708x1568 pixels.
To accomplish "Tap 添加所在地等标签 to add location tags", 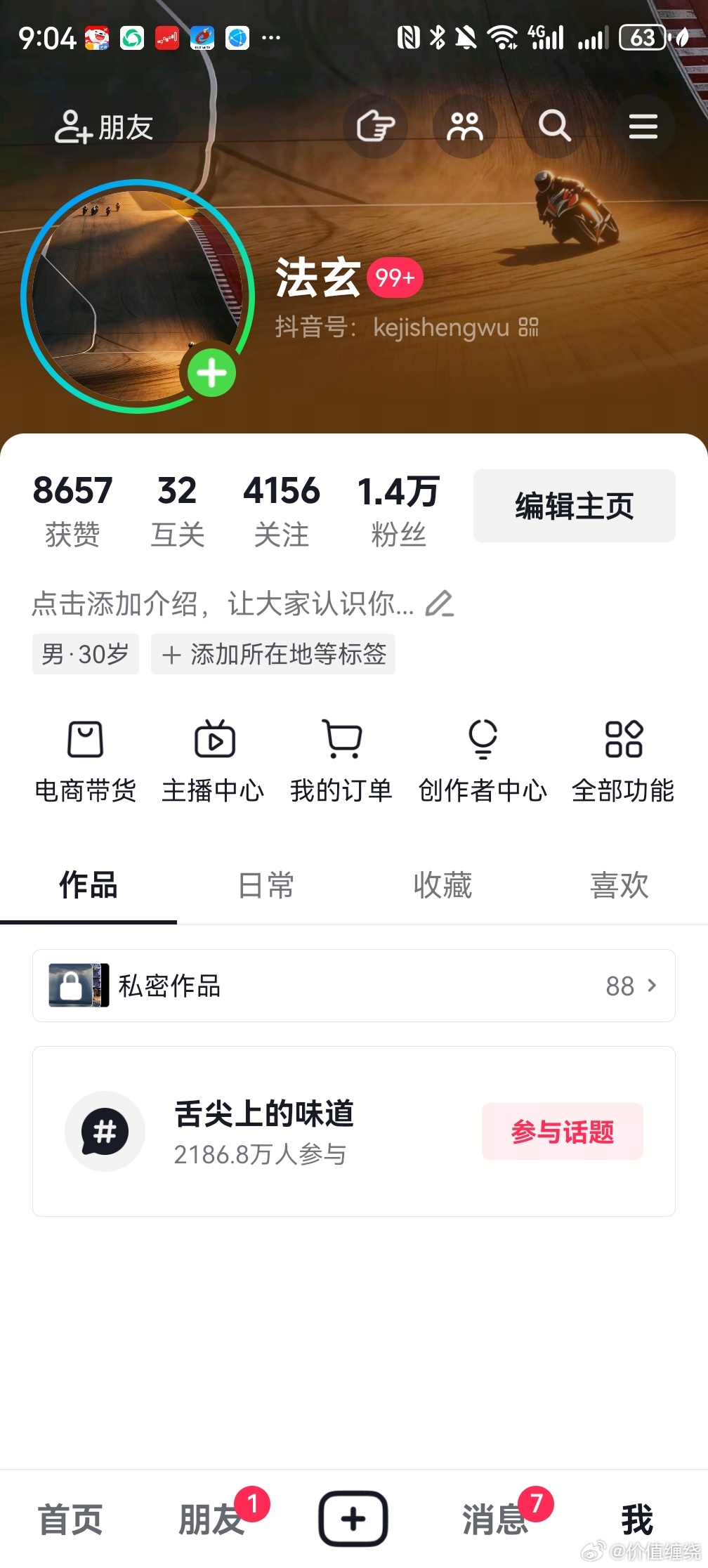I will click(273, 654).
